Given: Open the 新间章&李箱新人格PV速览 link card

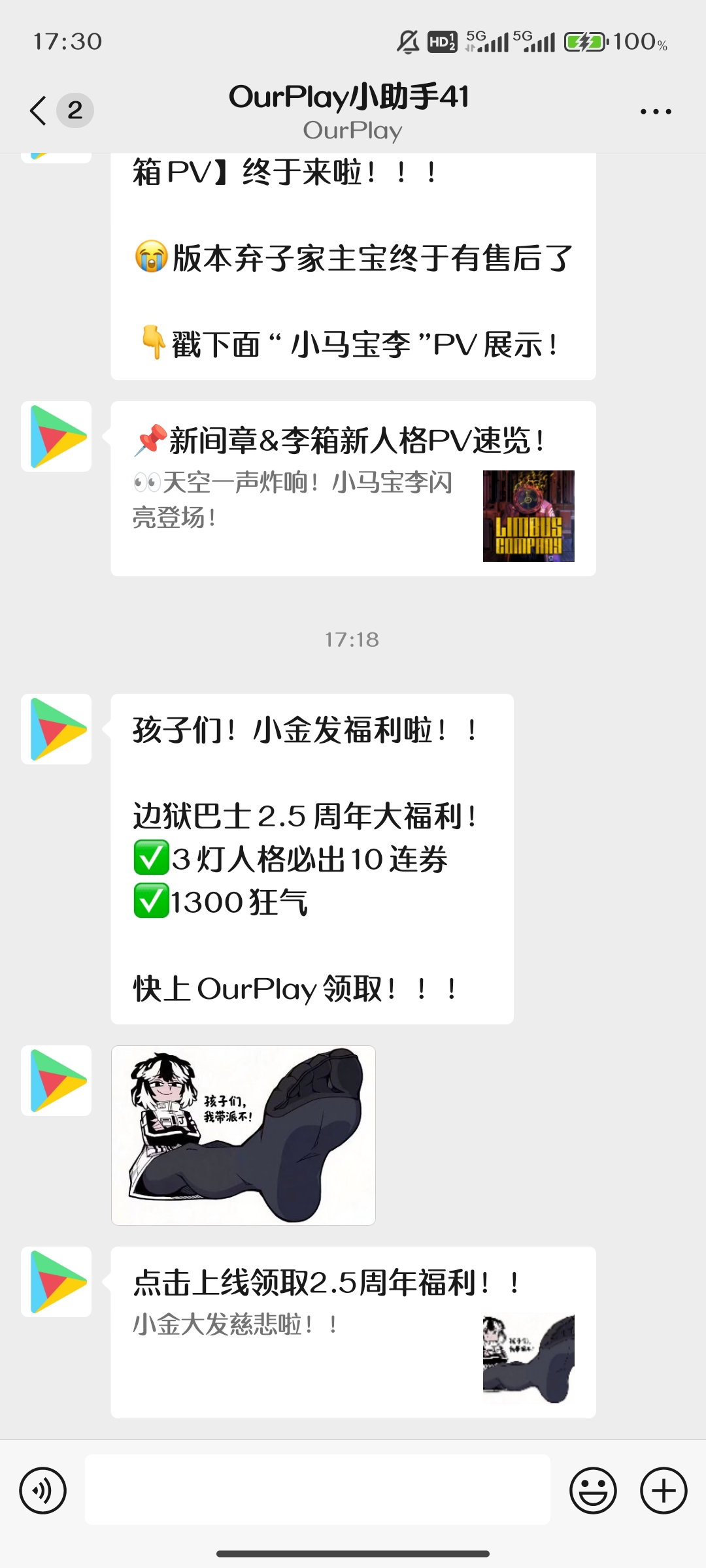Looking at the screenshot, I should (x=353, y=488).
